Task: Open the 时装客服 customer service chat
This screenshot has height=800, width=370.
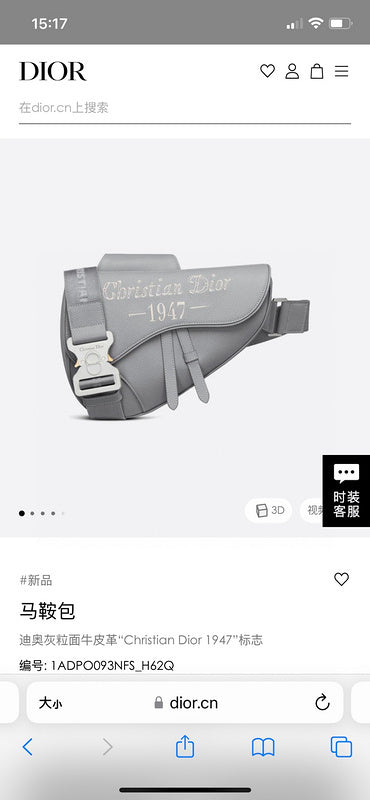Action: click(347, 491)
